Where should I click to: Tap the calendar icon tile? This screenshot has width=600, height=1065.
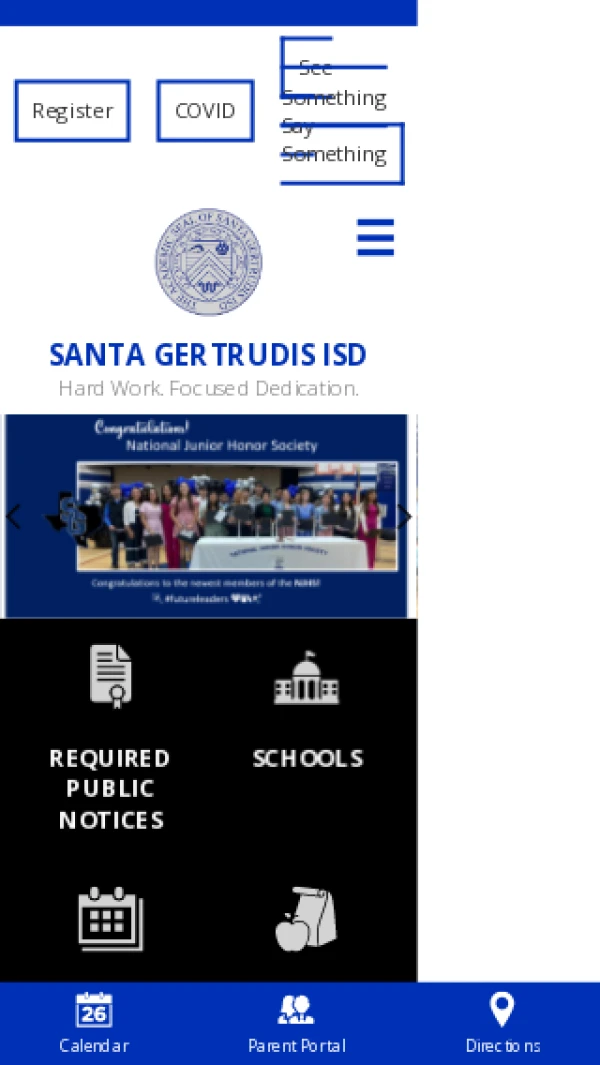pyautogui.click(x=110, y=918)
